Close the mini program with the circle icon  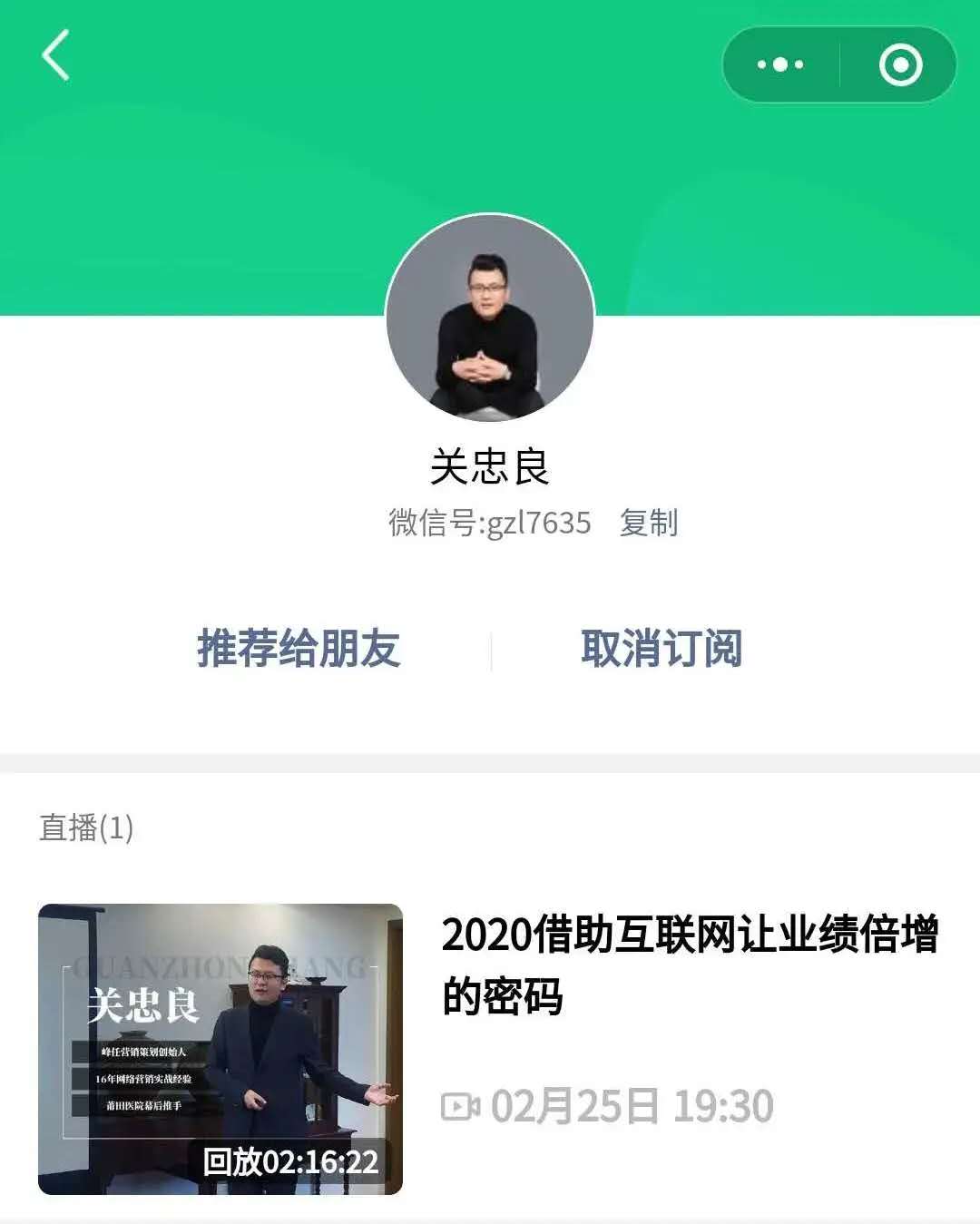(x=900, y=64)
